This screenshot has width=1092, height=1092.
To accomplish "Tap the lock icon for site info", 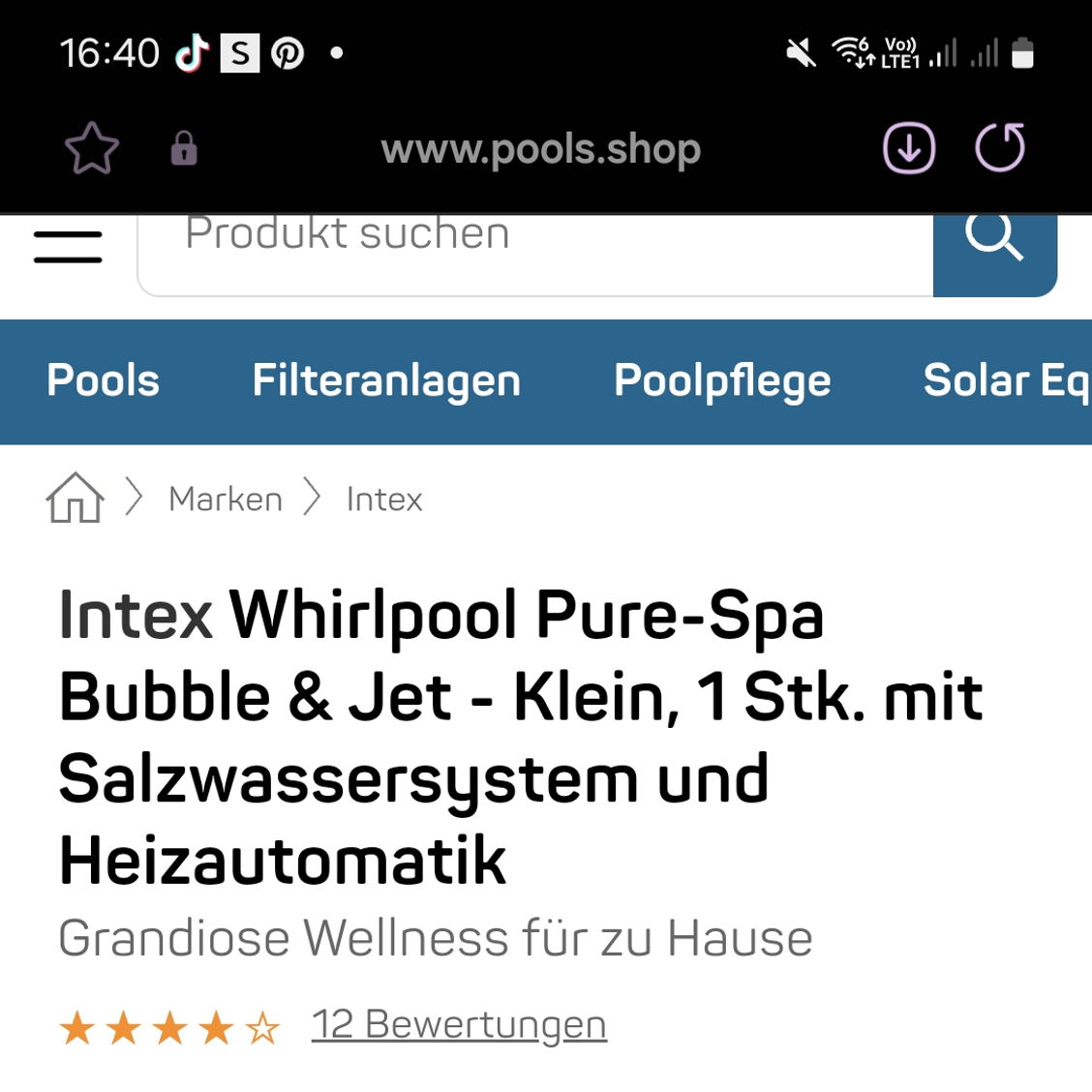I will point(184,149).
